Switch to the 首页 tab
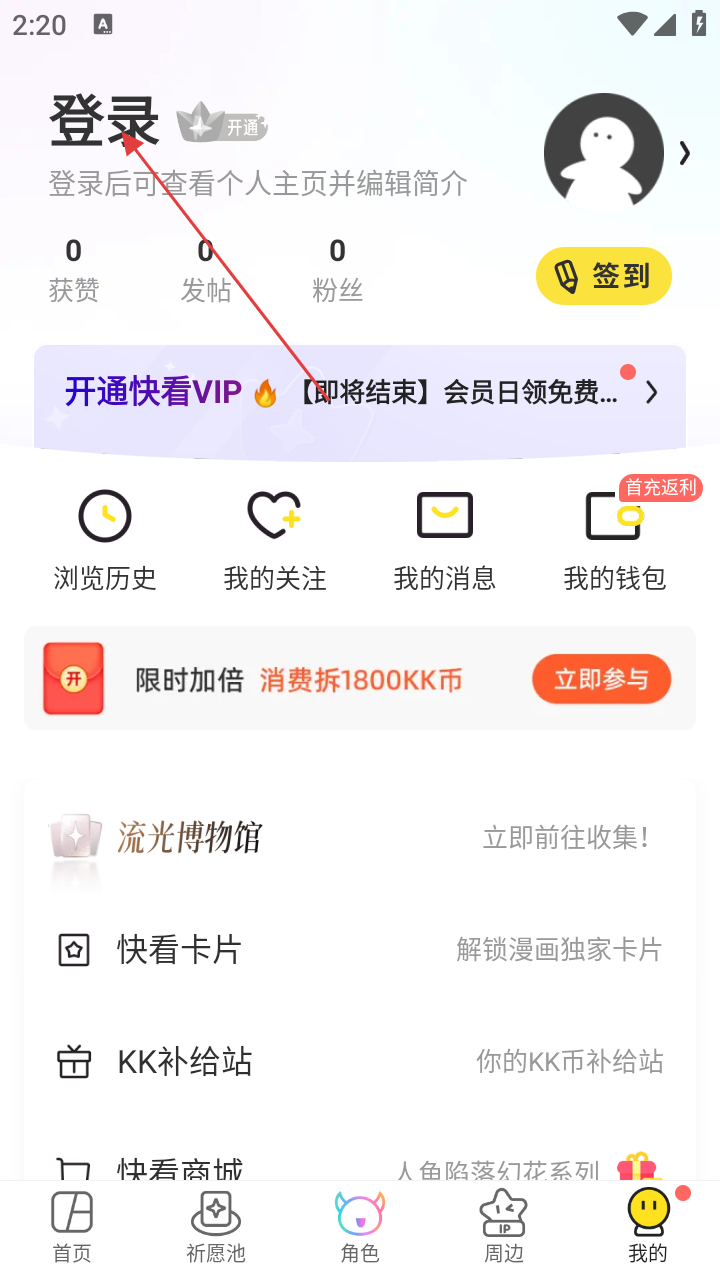Image resolution: width=720 pixels, height=1280 pixels. tap(72, 1227)
